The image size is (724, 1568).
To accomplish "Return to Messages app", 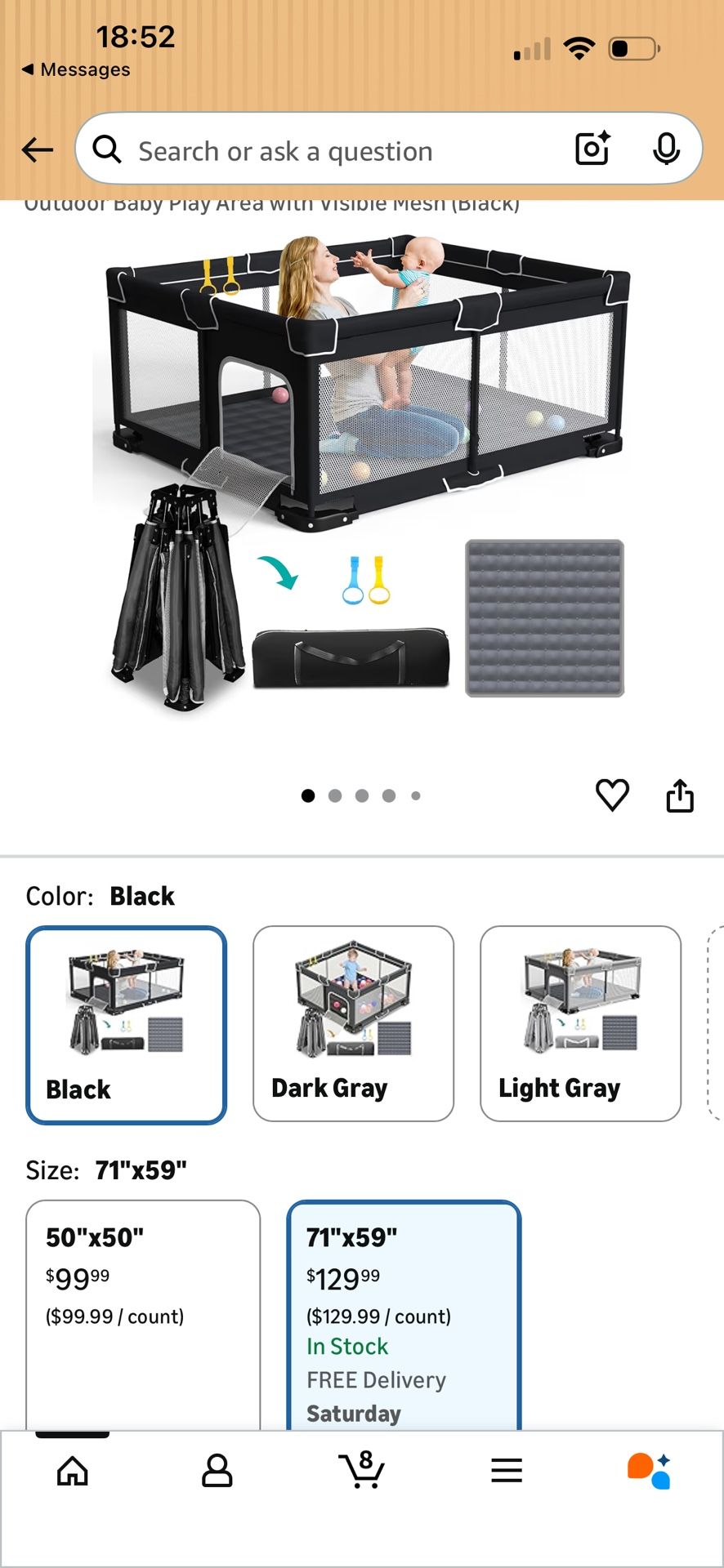I will pos(76,69).
